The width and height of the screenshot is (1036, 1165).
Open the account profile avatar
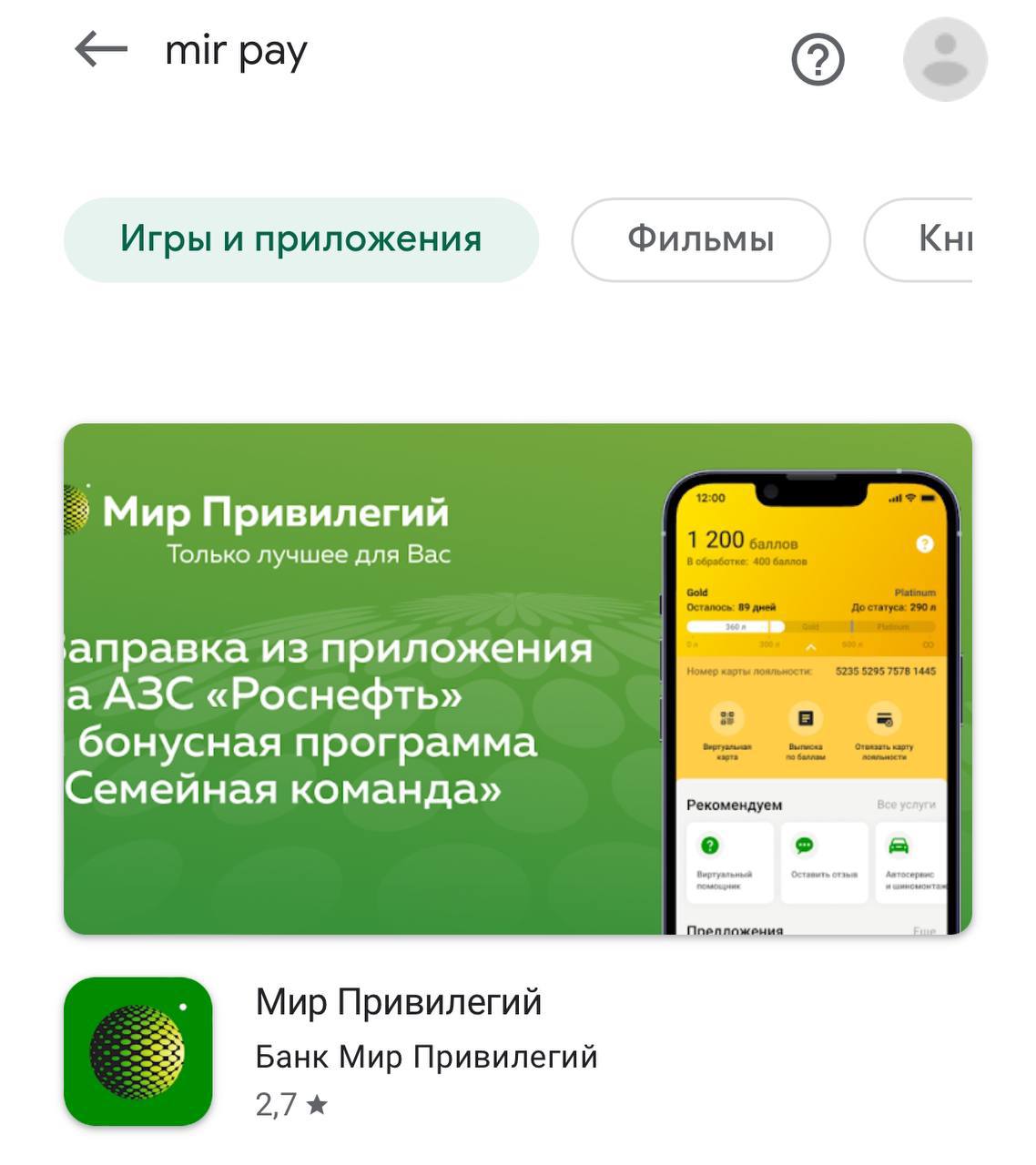click(945, 59)
